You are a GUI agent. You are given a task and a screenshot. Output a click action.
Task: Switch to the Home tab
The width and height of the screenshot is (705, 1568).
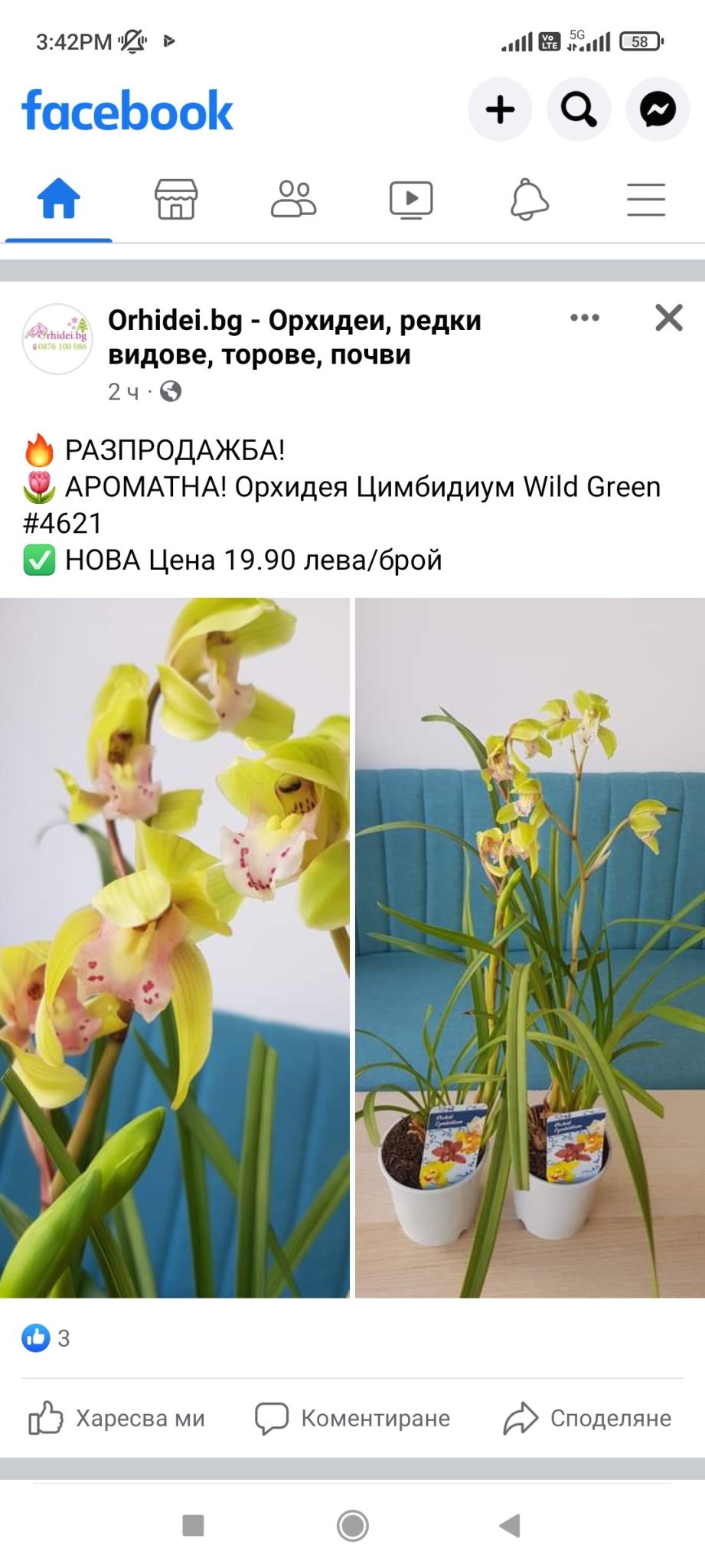(x=59, y=200)
